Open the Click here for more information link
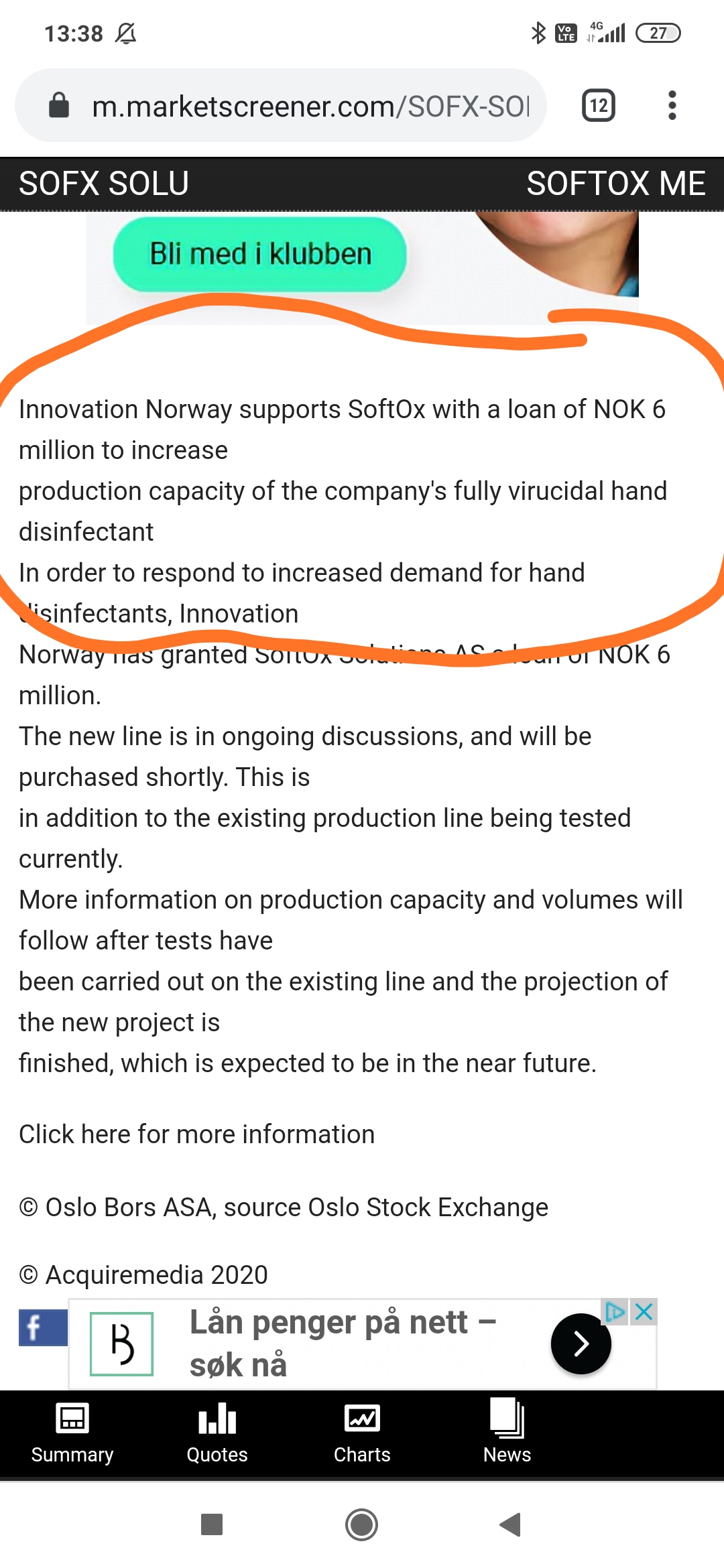The height and width of the screenshot is (1568, 724). (196, 1134)
